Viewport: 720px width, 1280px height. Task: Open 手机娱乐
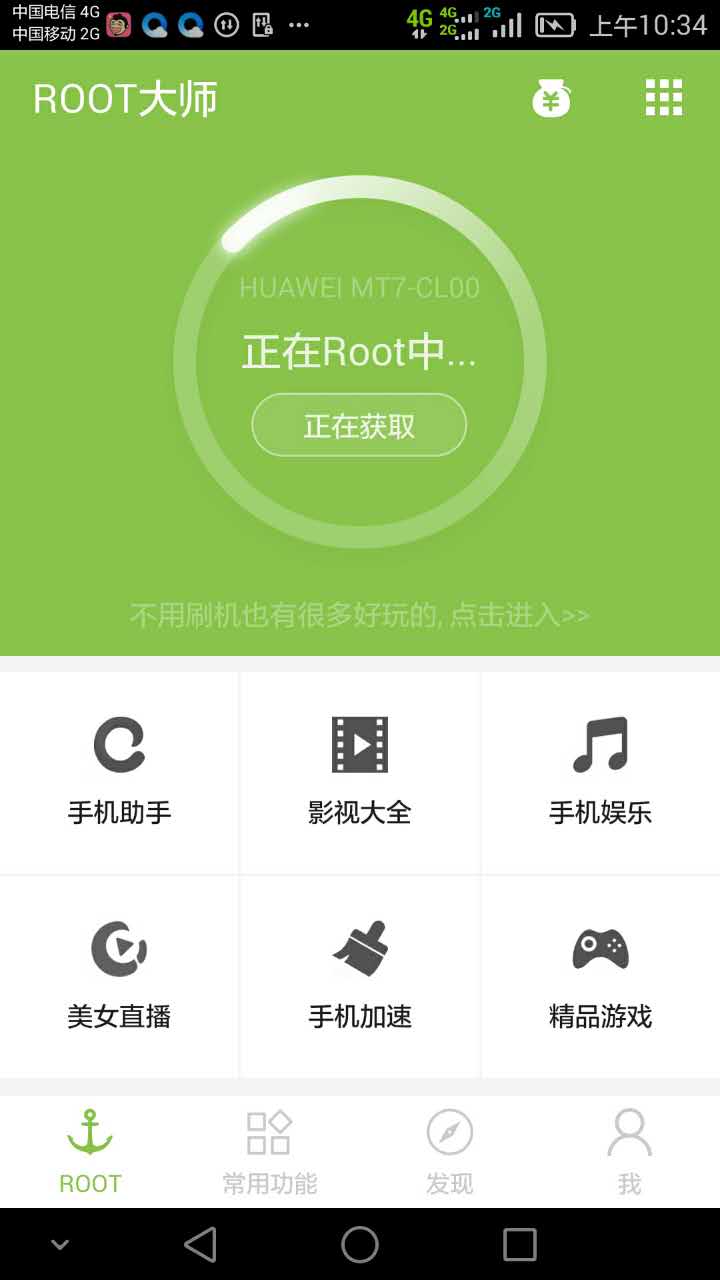point(601,772)
